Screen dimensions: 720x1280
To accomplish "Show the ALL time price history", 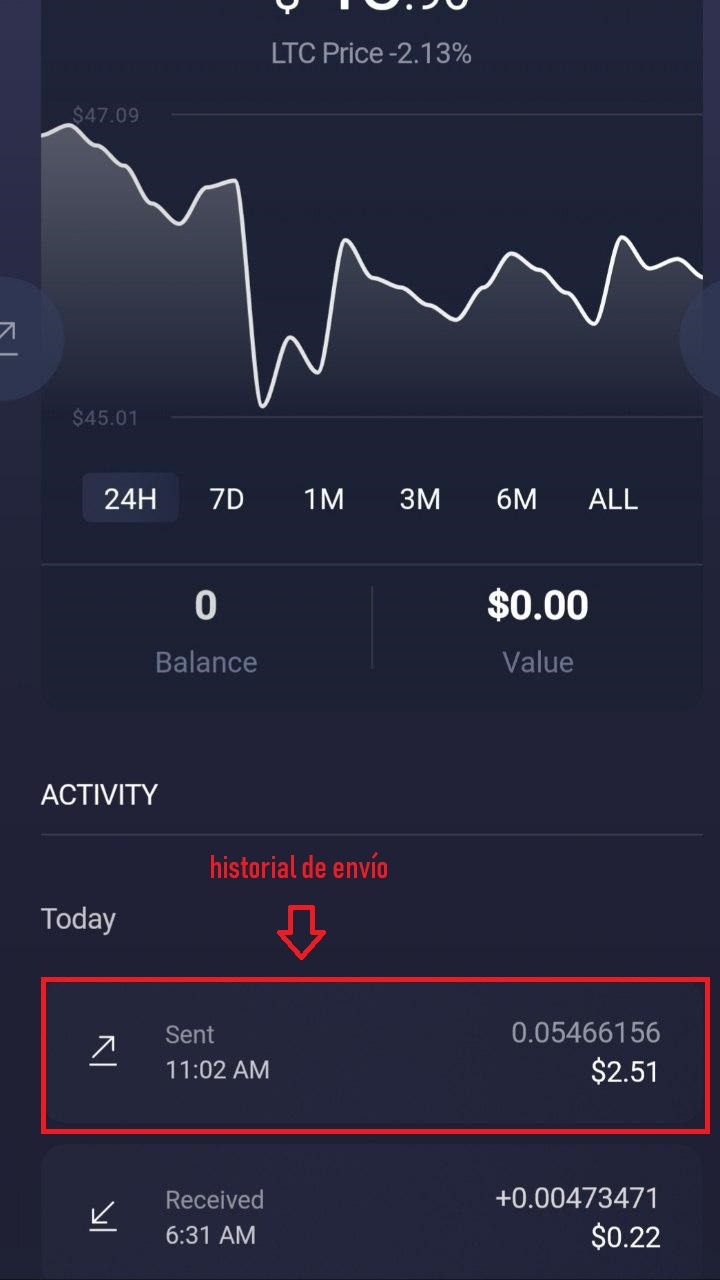I will pyautogui.click(x=612, y=499).
